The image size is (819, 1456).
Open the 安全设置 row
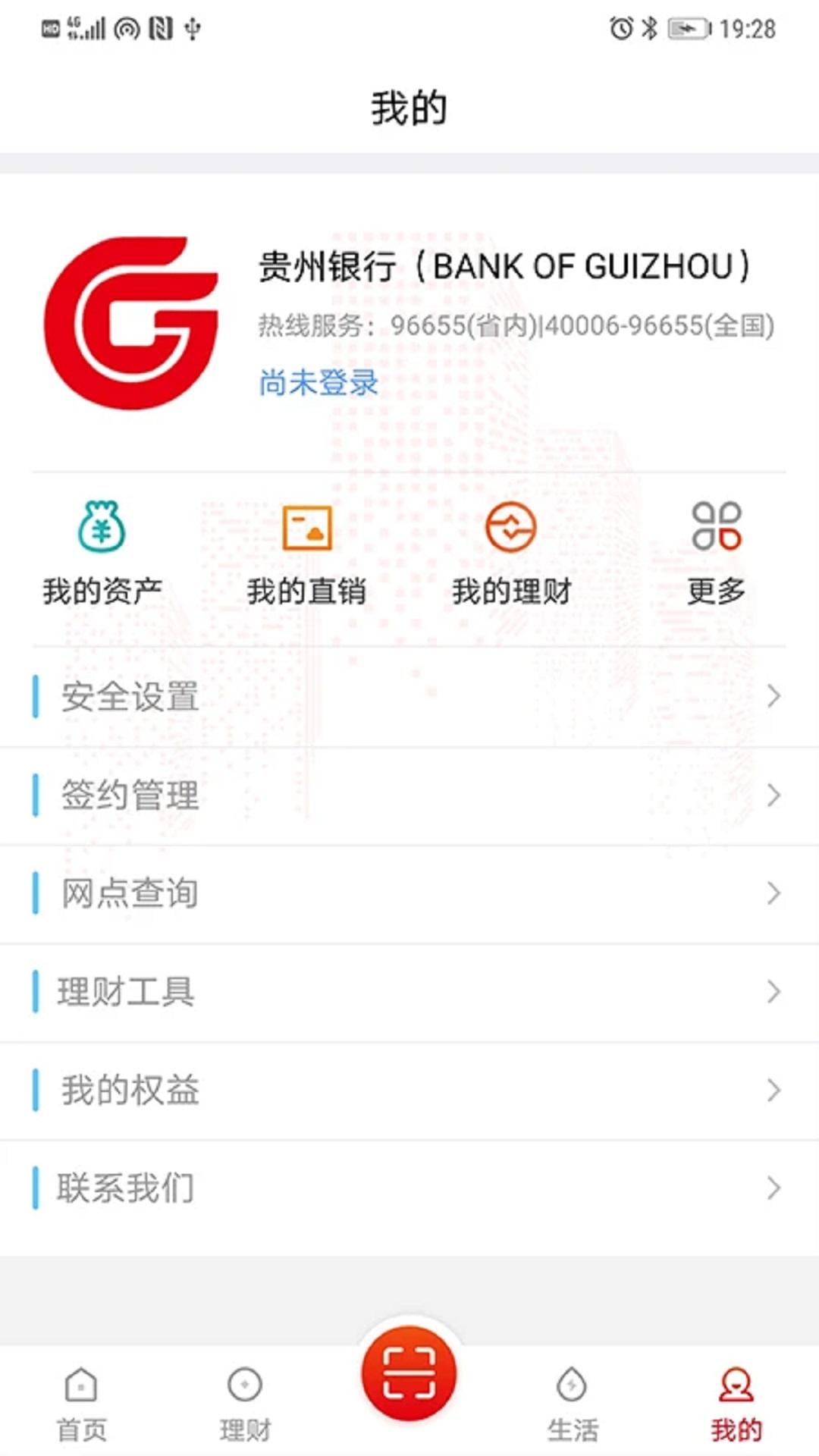tap(409, 697)
